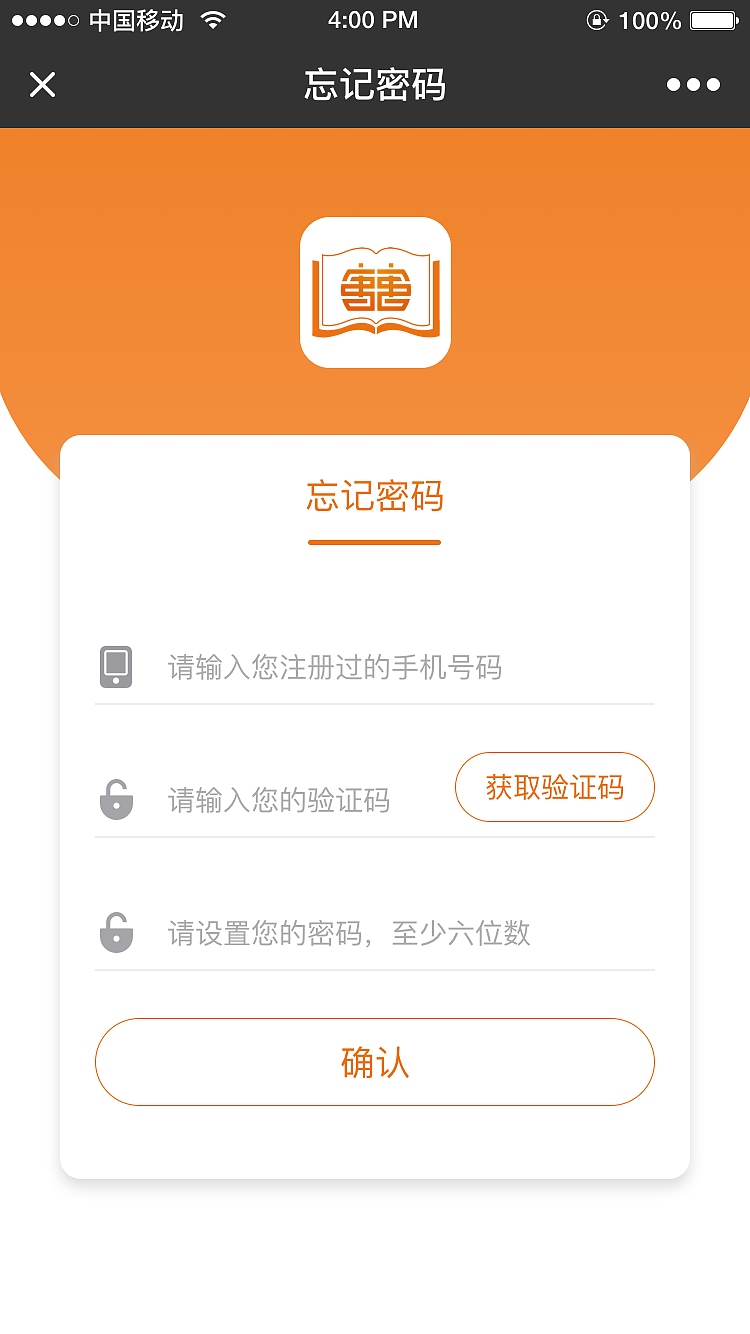Screen dimensions: 750x1334
Task: Close the screen with the X icon
Action: click(42, 84)
